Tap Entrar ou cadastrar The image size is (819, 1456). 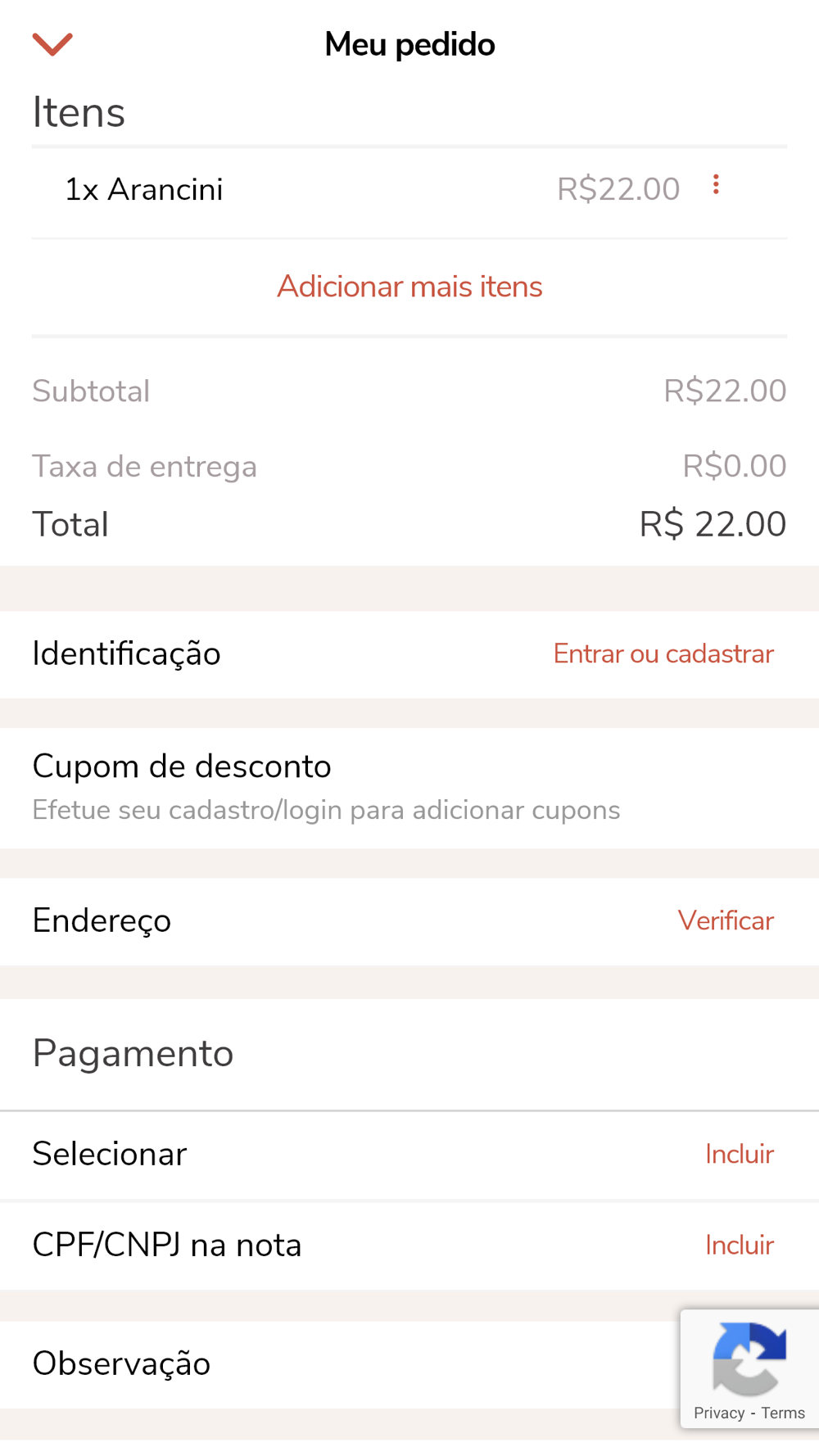click(663, 653)
